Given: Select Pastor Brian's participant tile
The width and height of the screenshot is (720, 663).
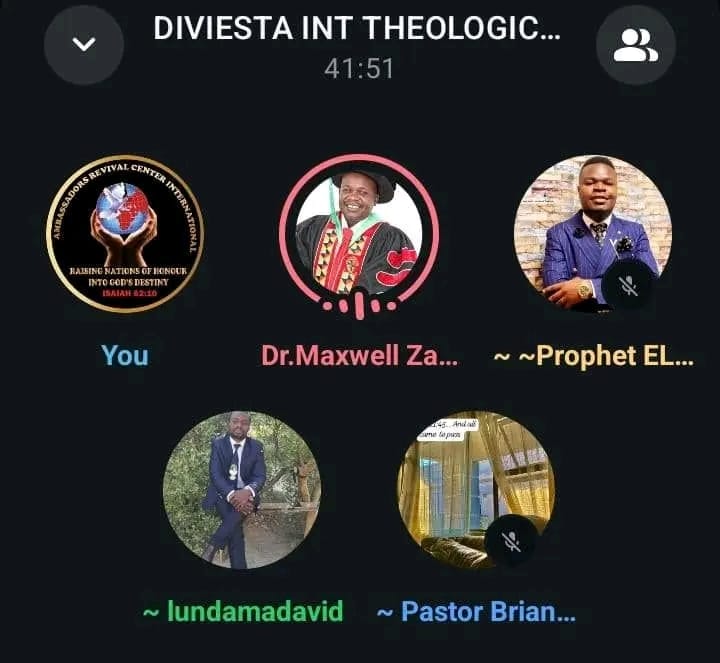Looking at the screenshot, I should pyautogui.click(x=475, y=489).
